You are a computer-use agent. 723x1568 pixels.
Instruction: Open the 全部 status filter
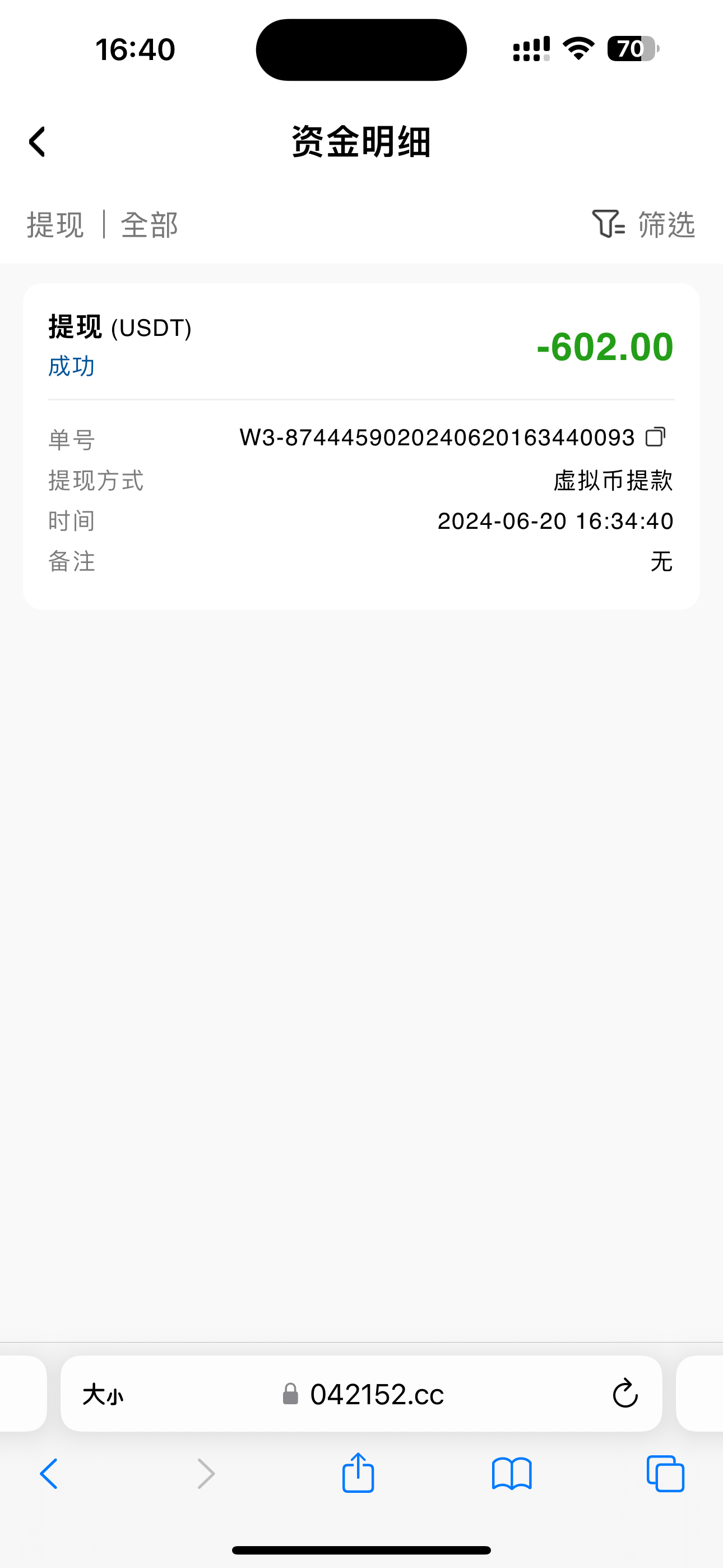(x=150, y=225)
